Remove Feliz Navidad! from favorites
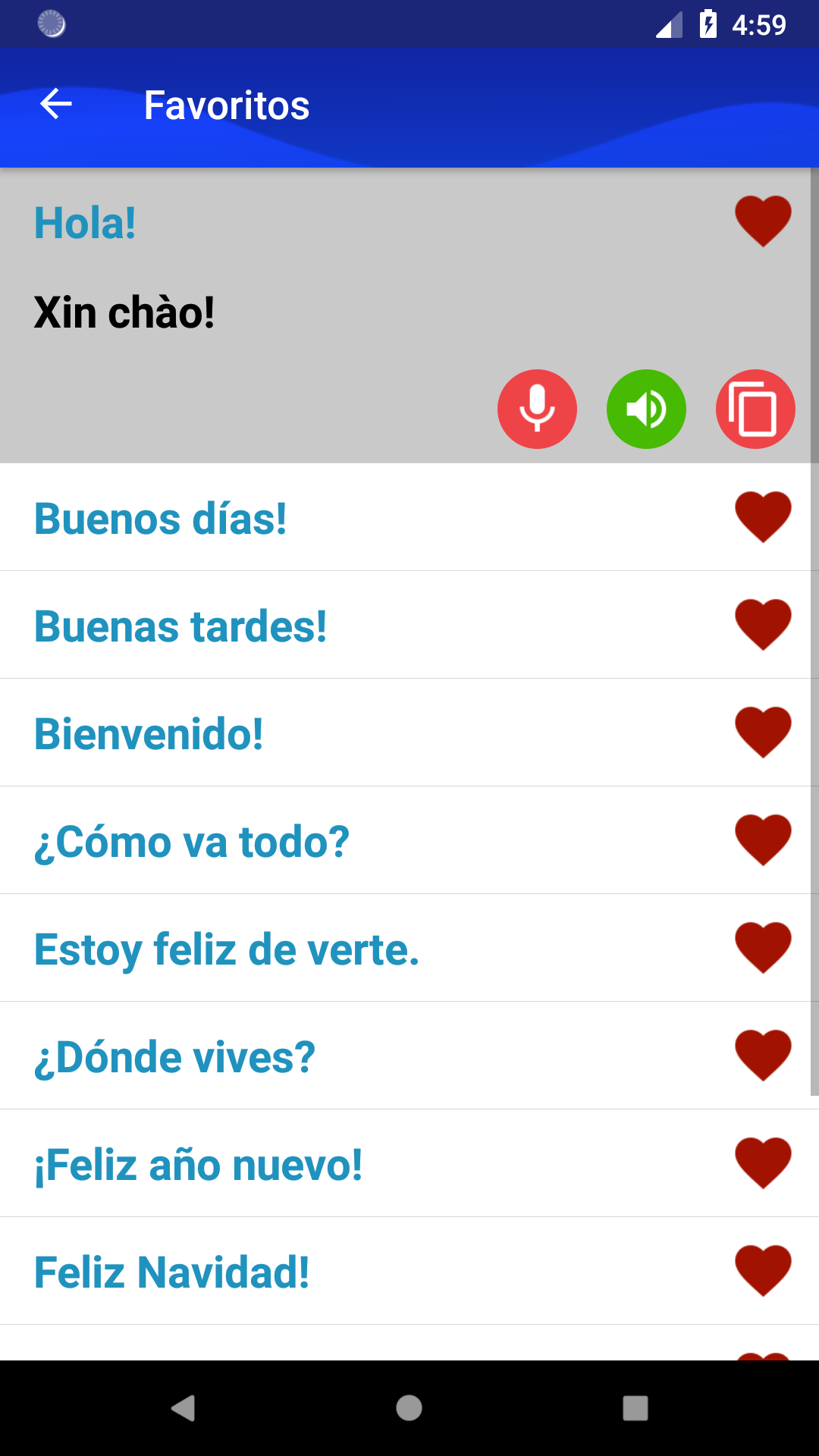Screen dimensions: 819x1456 point(763,1271)
